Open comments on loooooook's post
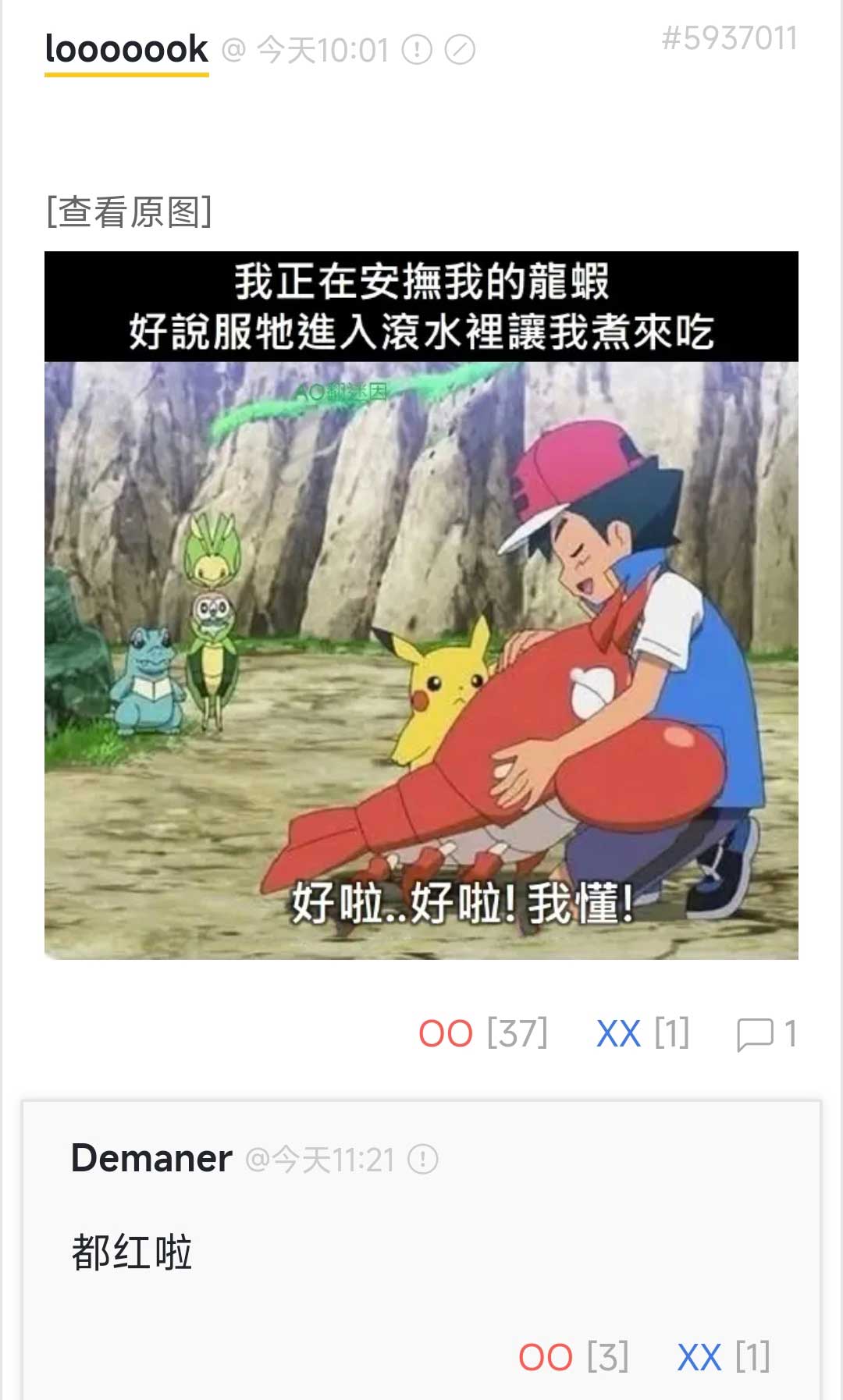 tap(765, 1034)
